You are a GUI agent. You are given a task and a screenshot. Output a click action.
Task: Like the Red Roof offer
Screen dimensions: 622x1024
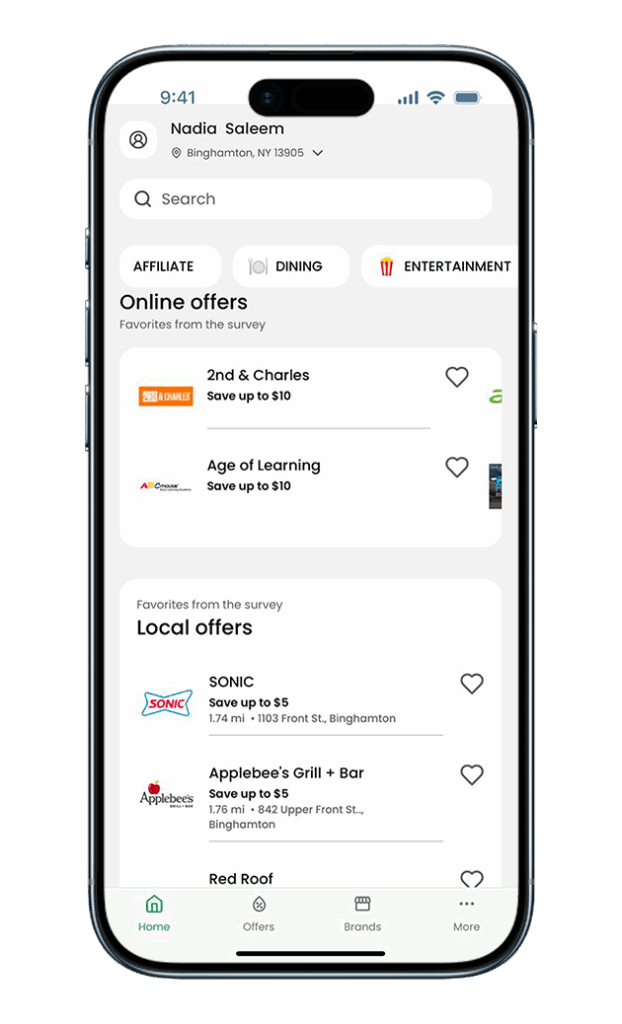coord(471,880)
